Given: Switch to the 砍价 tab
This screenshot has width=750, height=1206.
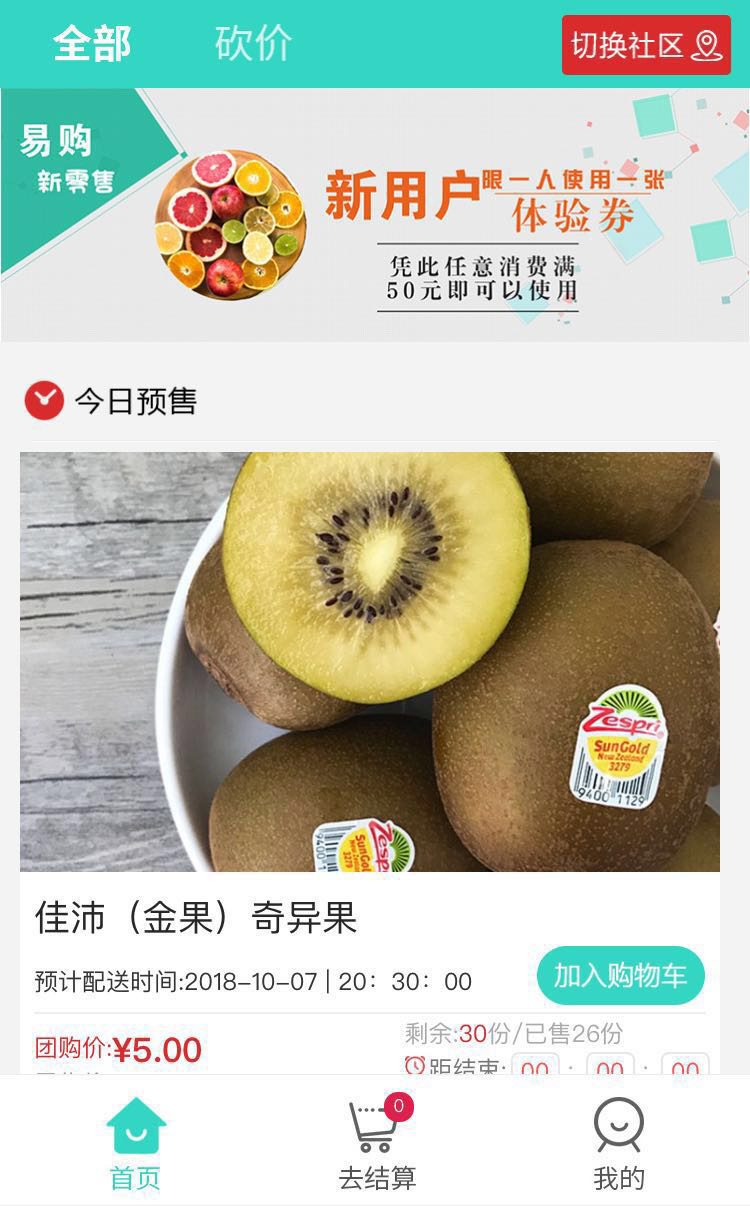Looking at the screenshot, I should pyautogui.click(x=253, y=44).
